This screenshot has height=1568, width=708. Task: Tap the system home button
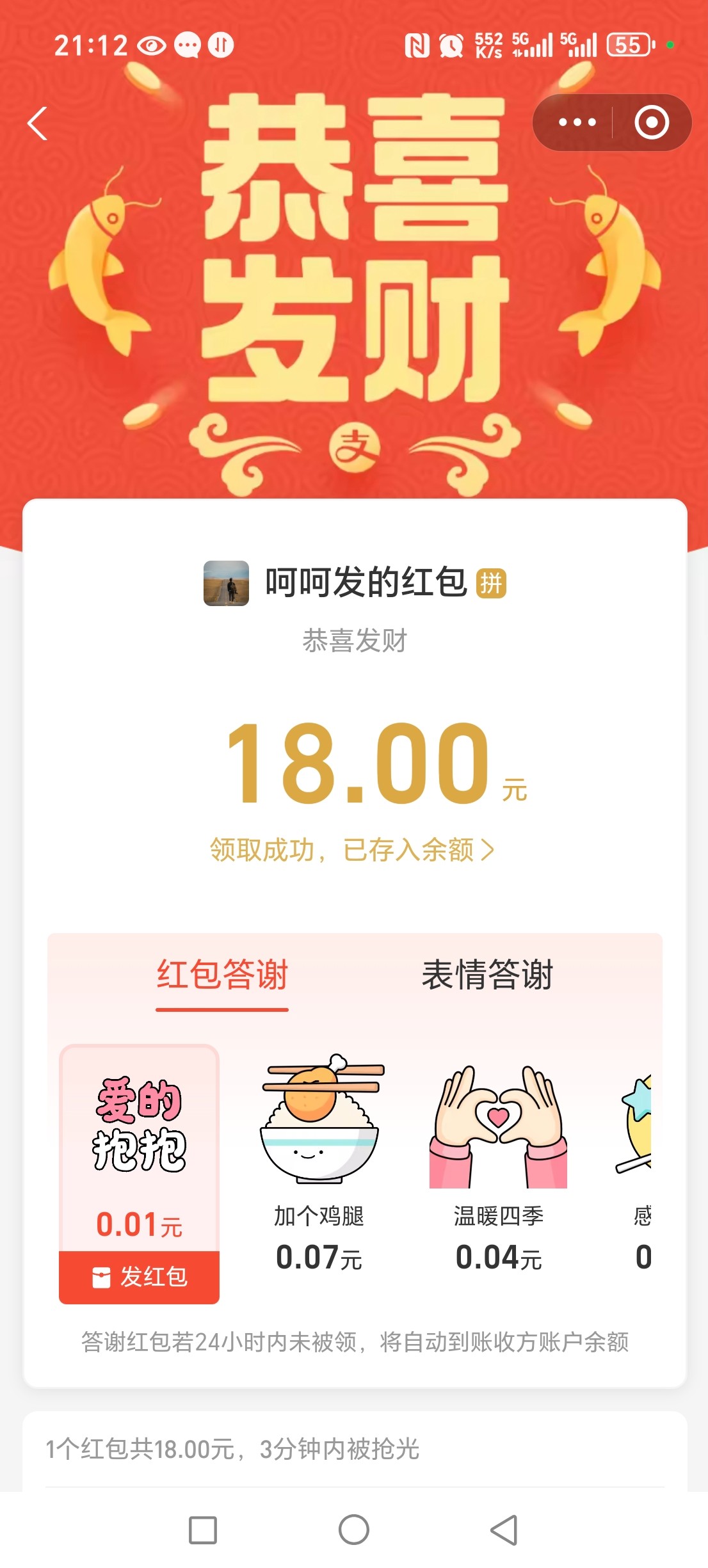coord(353,1530)
